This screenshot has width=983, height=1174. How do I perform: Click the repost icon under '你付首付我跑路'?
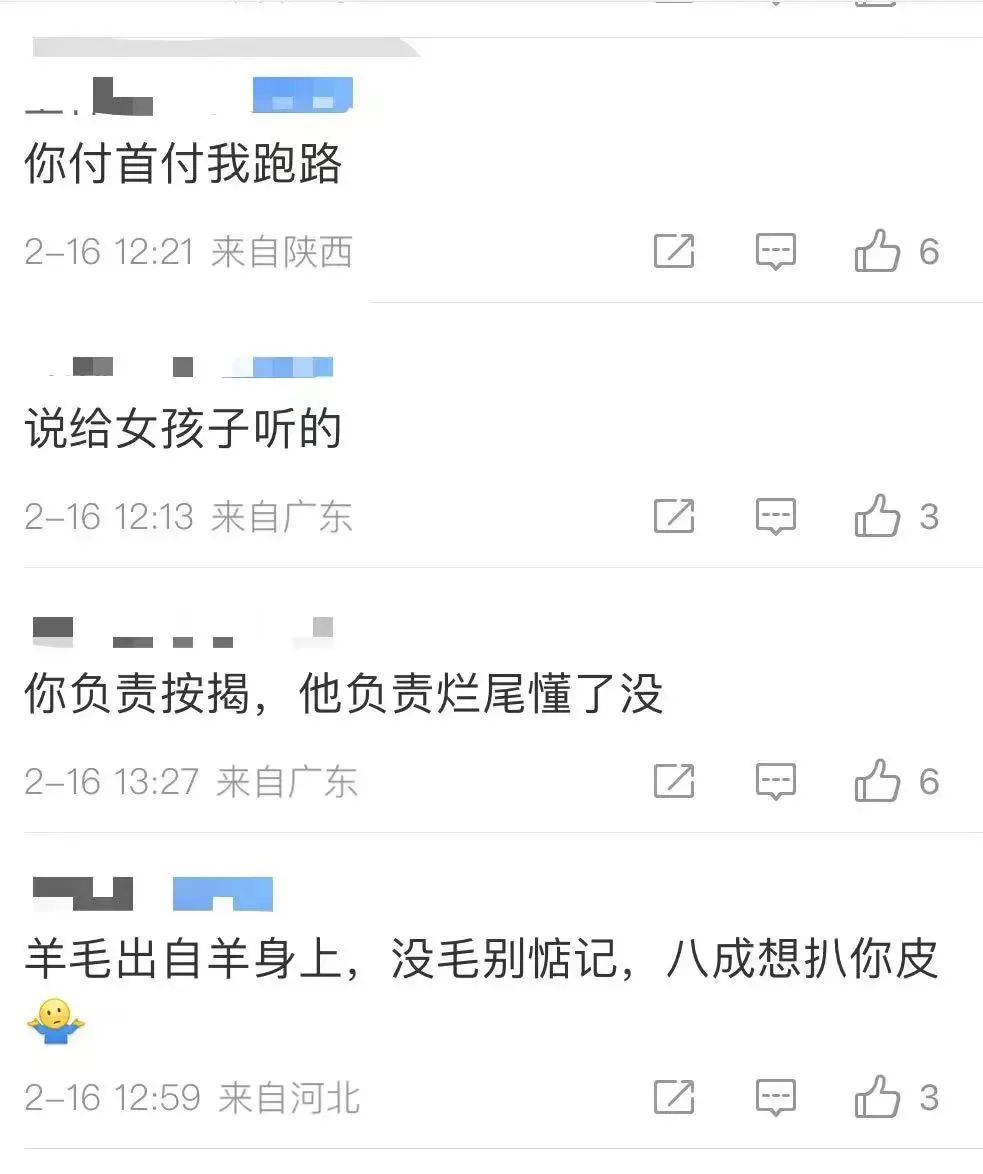tap(676, 252)
